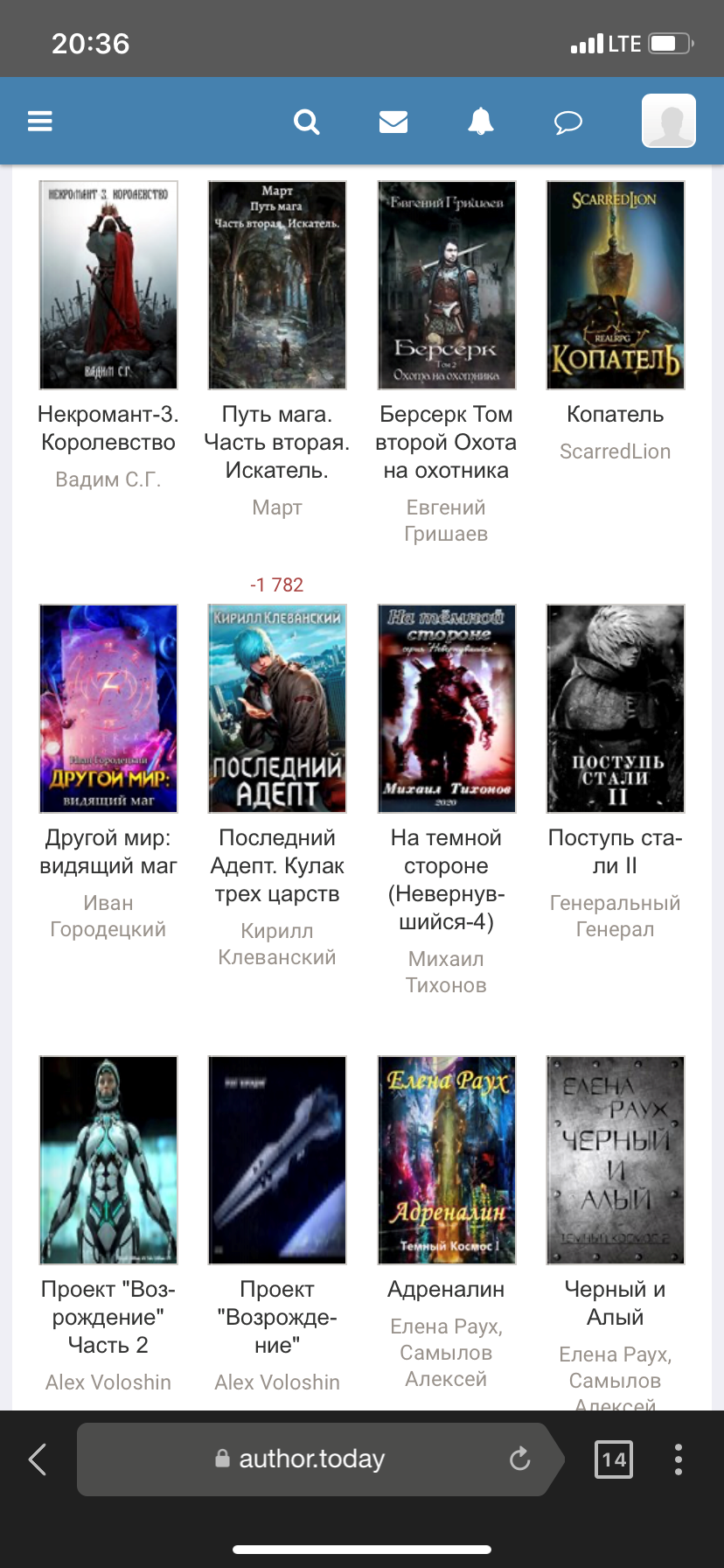
Task: Open На темной стороне book cover
Action: (446, 709)
